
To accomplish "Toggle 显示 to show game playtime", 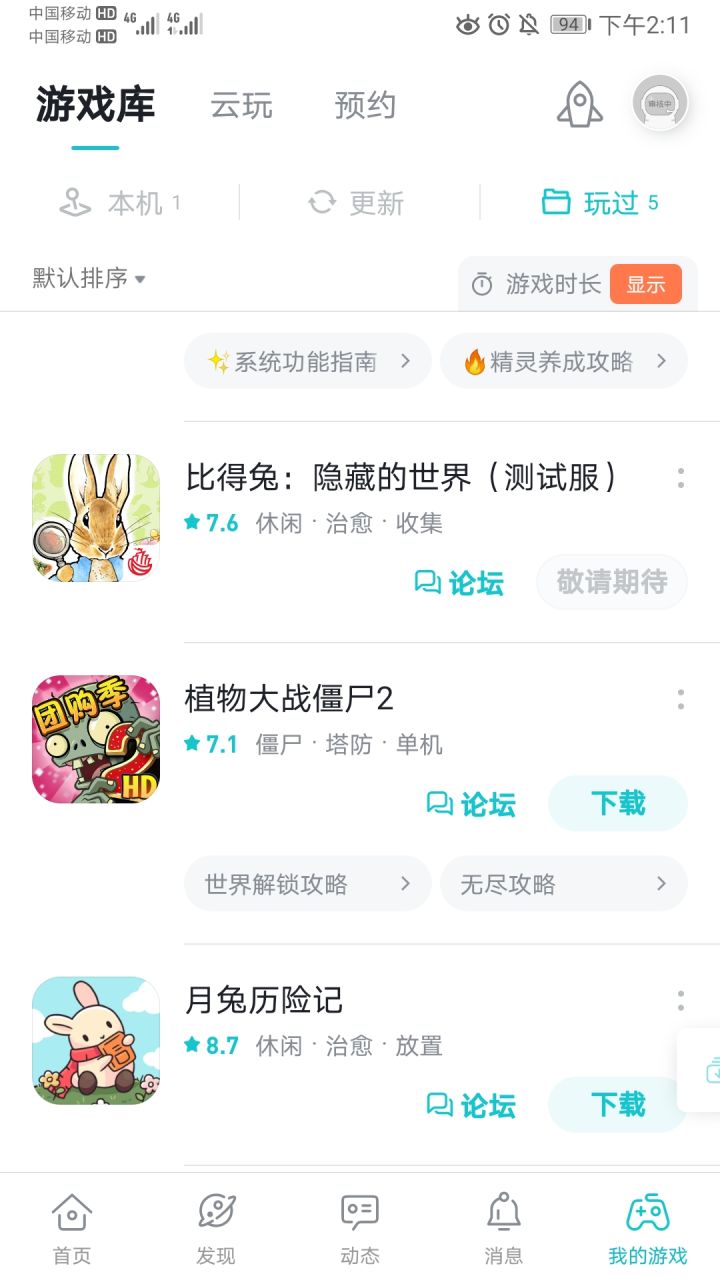I will [x=645, y=284].
